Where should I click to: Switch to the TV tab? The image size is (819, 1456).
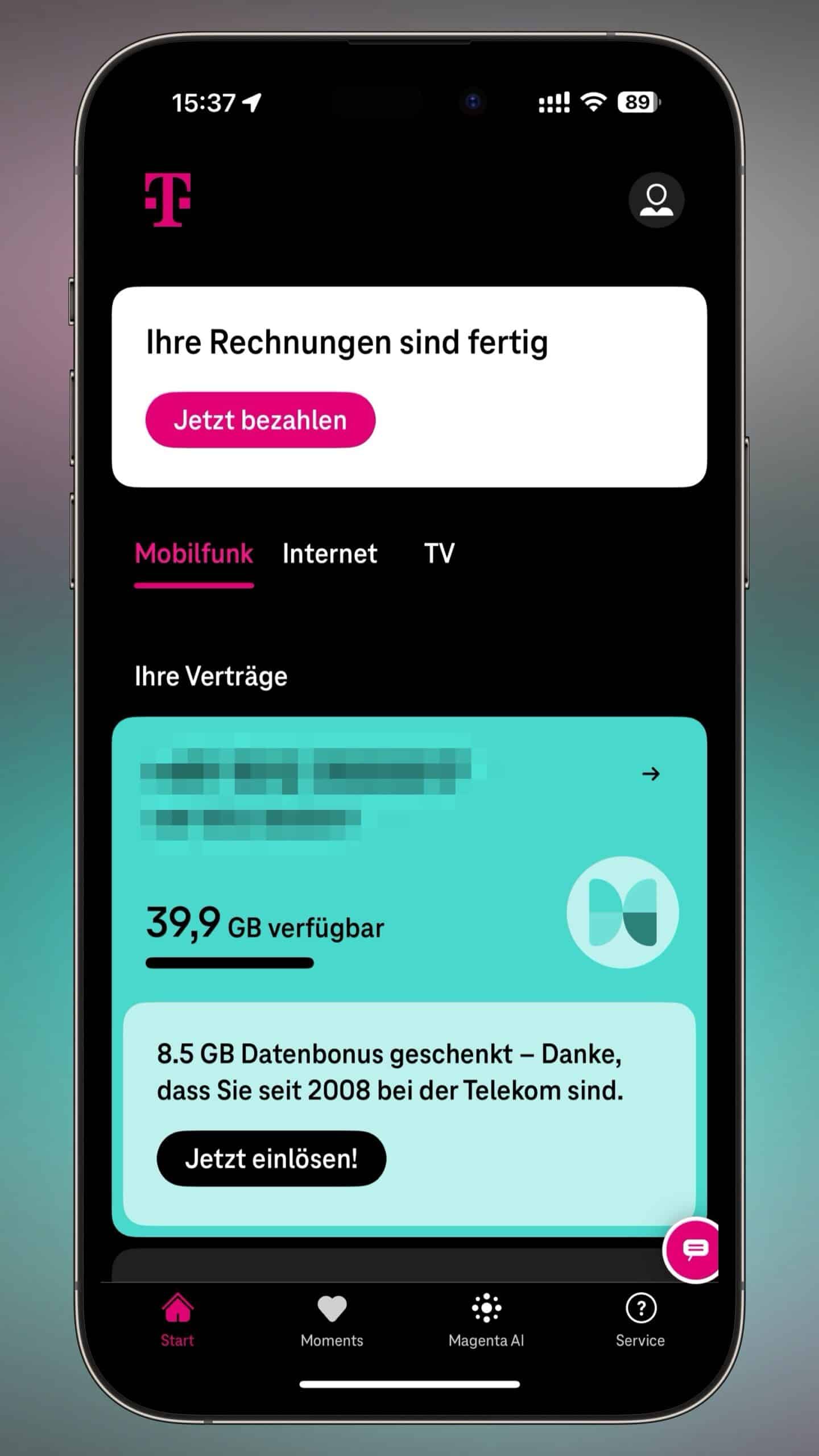coord(439,553)
